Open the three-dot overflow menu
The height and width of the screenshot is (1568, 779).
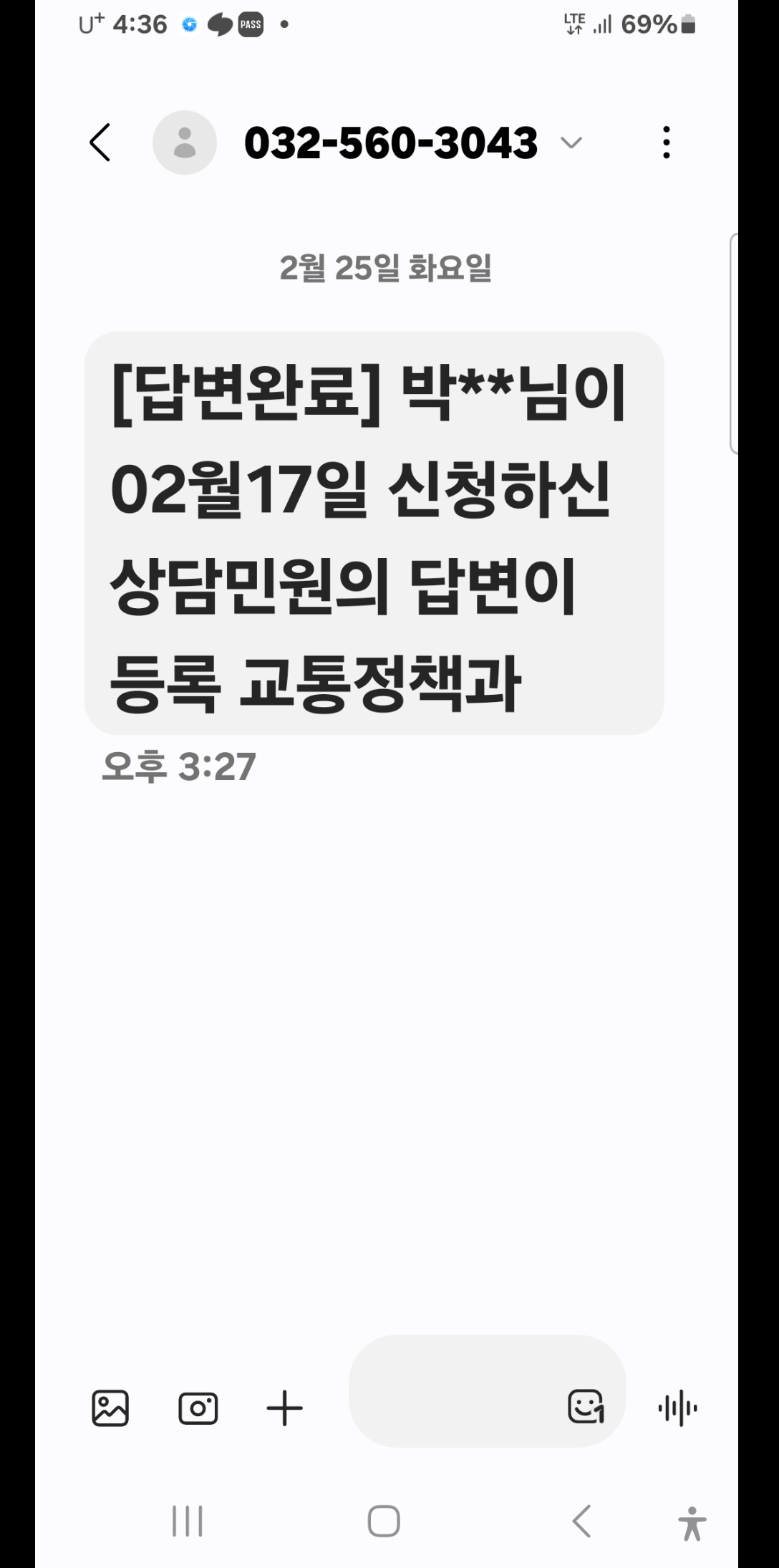click(666, 143)
